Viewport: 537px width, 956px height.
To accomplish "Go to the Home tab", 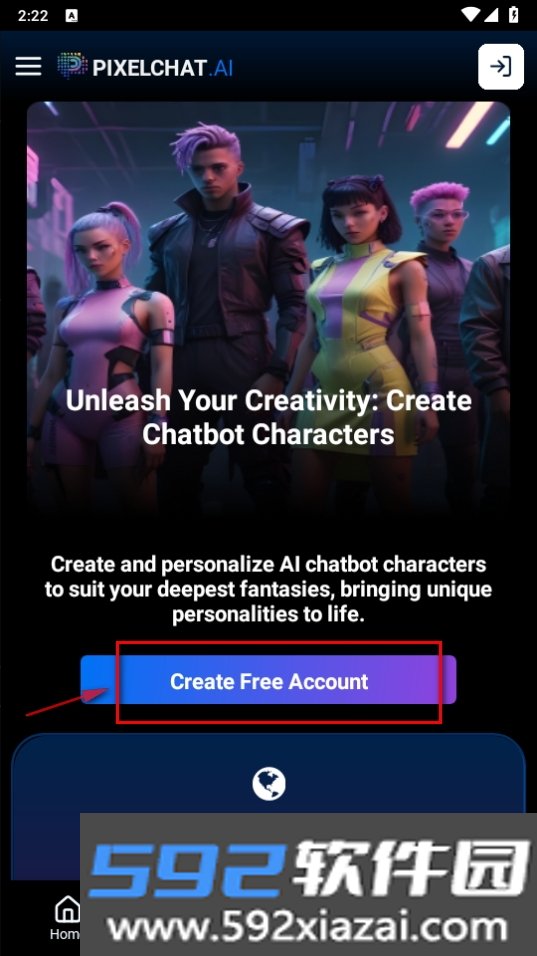I will [x=66, y=918].
